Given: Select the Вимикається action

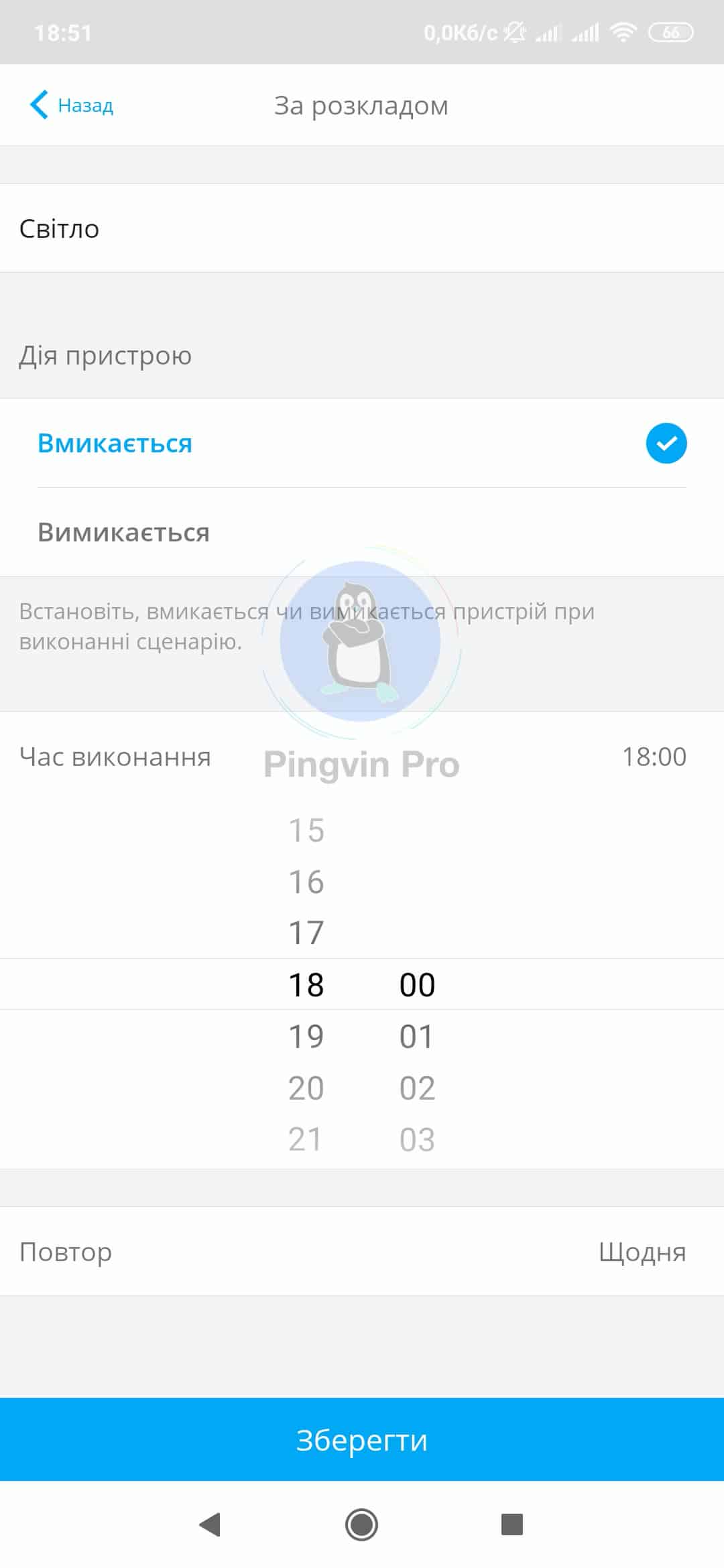Looking at the screenshot, I should pos(362,532).
